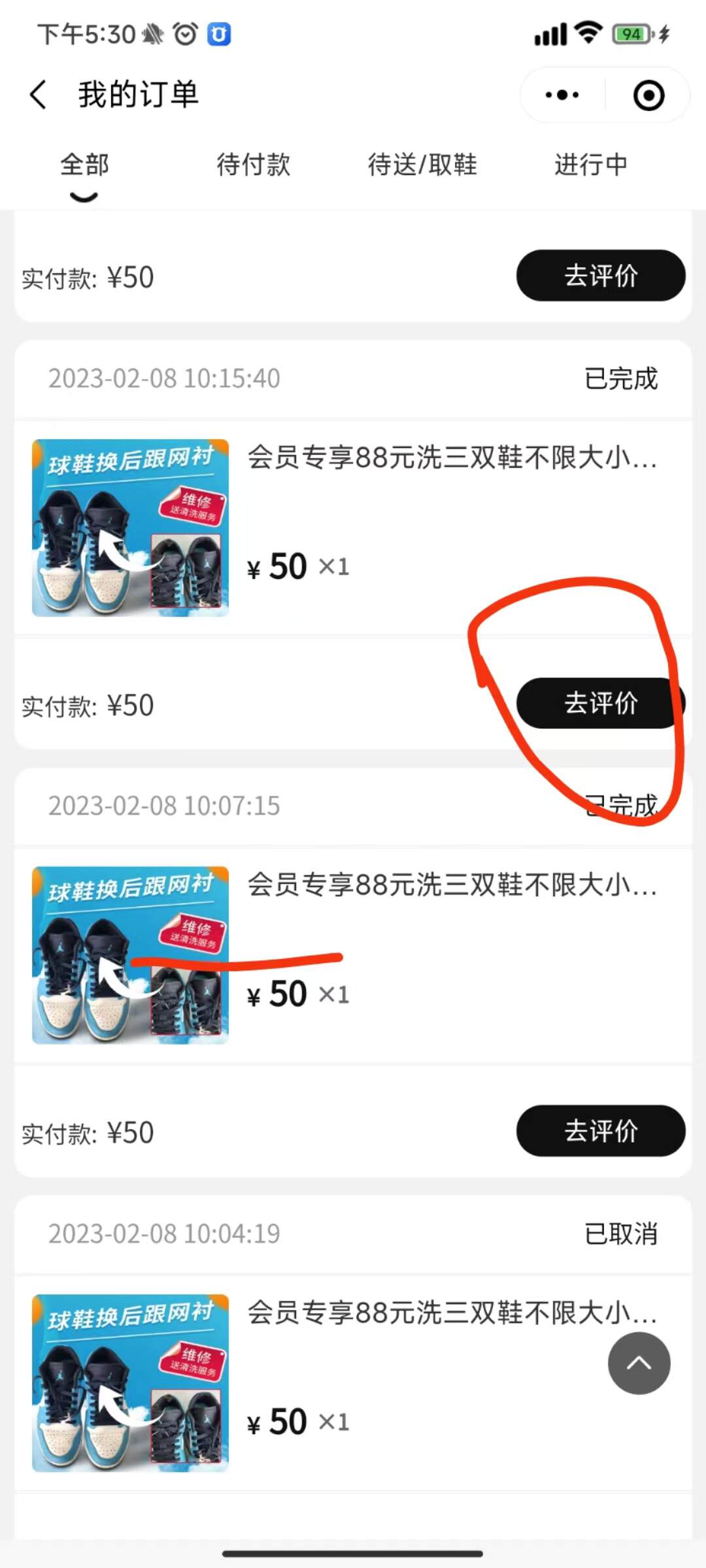
Task: Review the 10:07:15 order via 去评价
Action: tap(600, 1131)
